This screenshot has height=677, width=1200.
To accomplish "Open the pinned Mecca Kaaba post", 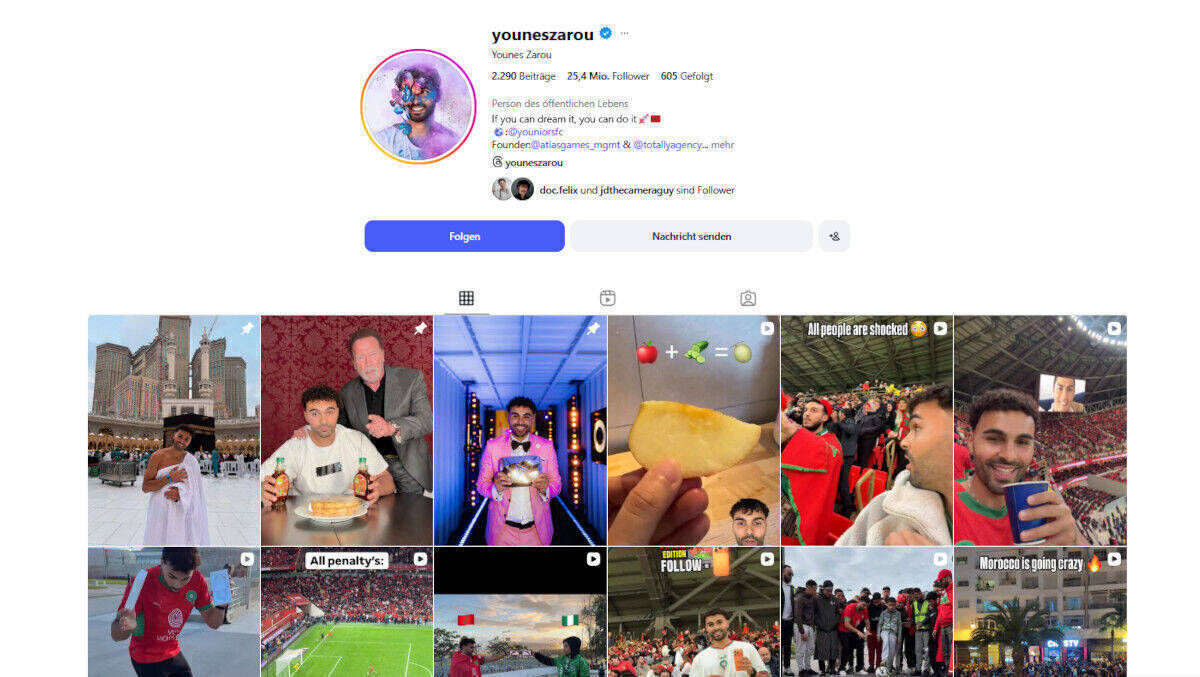I will click(x=173, y=430).
